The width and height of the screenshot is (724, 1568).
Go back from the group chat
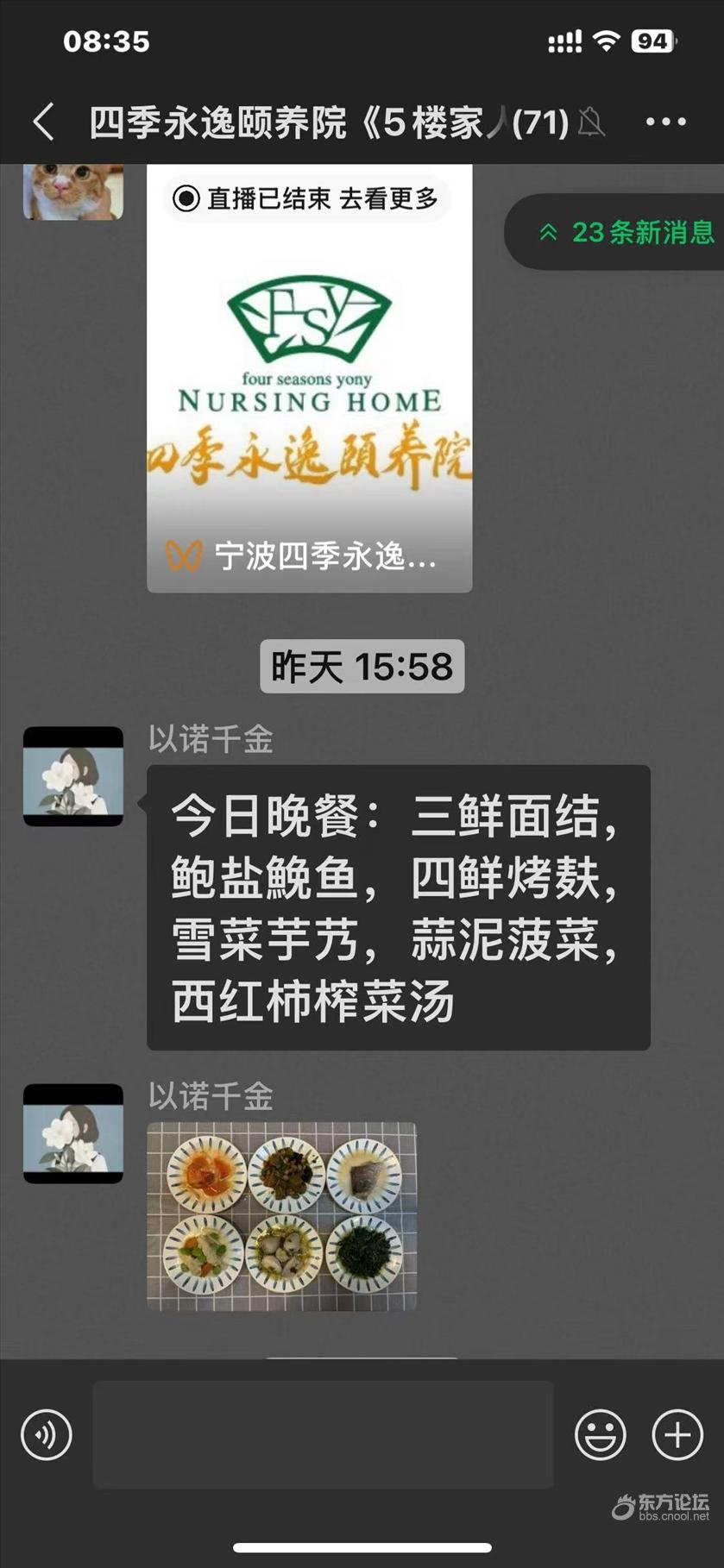44,122
